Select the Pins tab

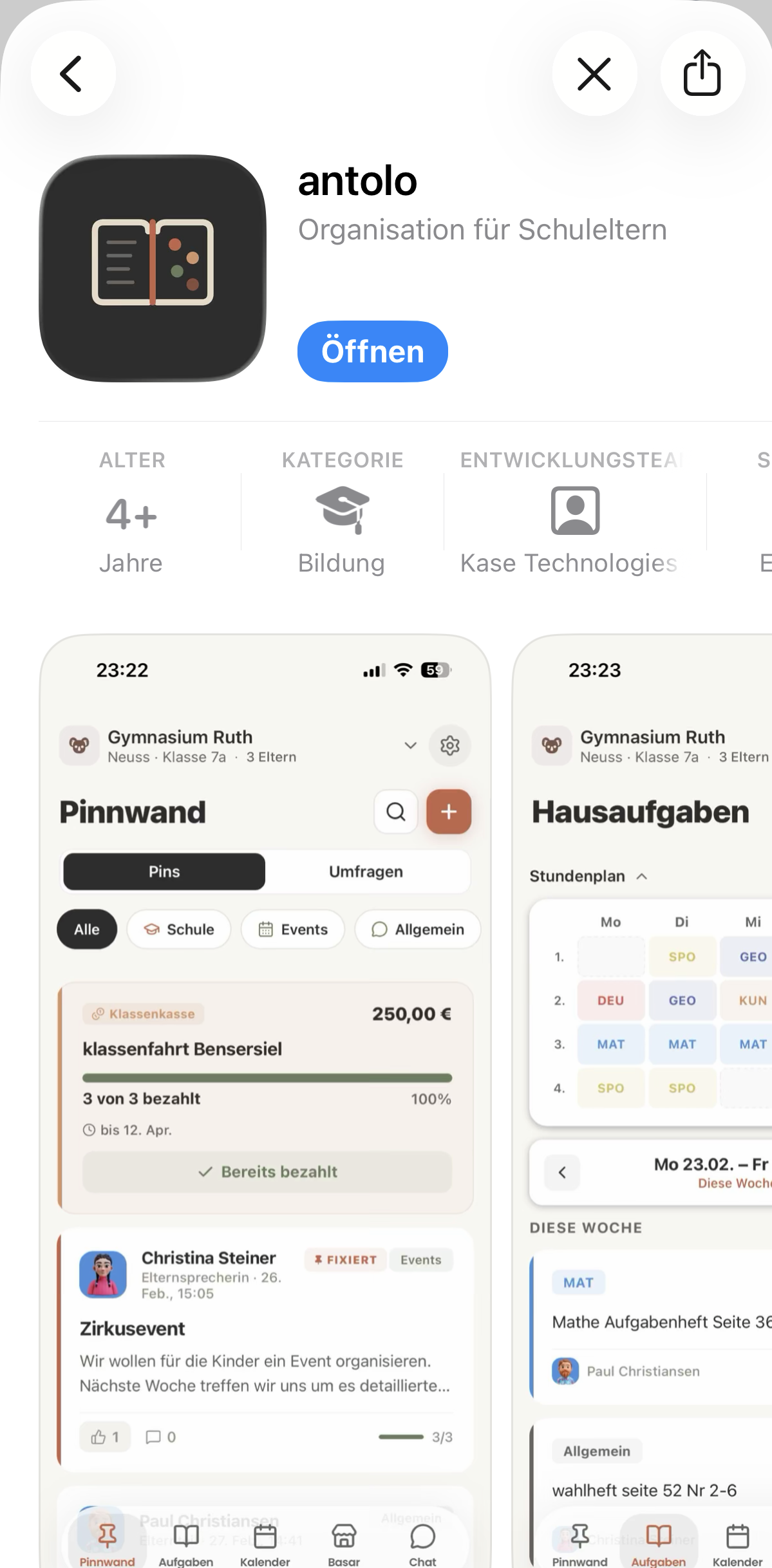pos(164,871)
